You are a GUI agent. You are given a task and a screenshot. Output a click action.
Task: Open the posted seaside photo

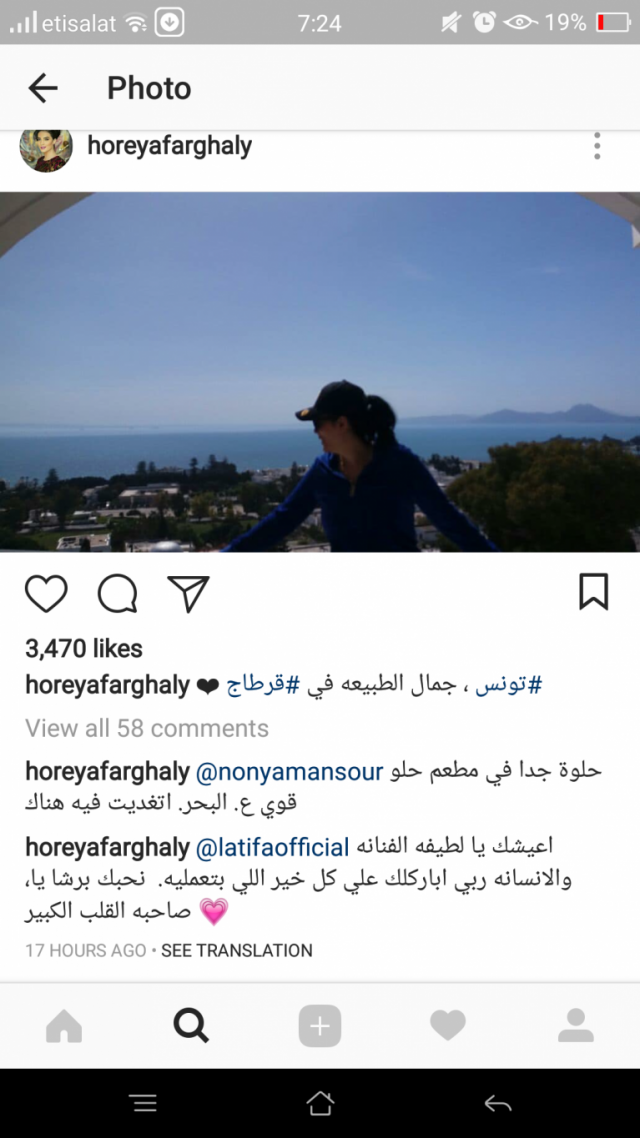(x=320, y=372)
